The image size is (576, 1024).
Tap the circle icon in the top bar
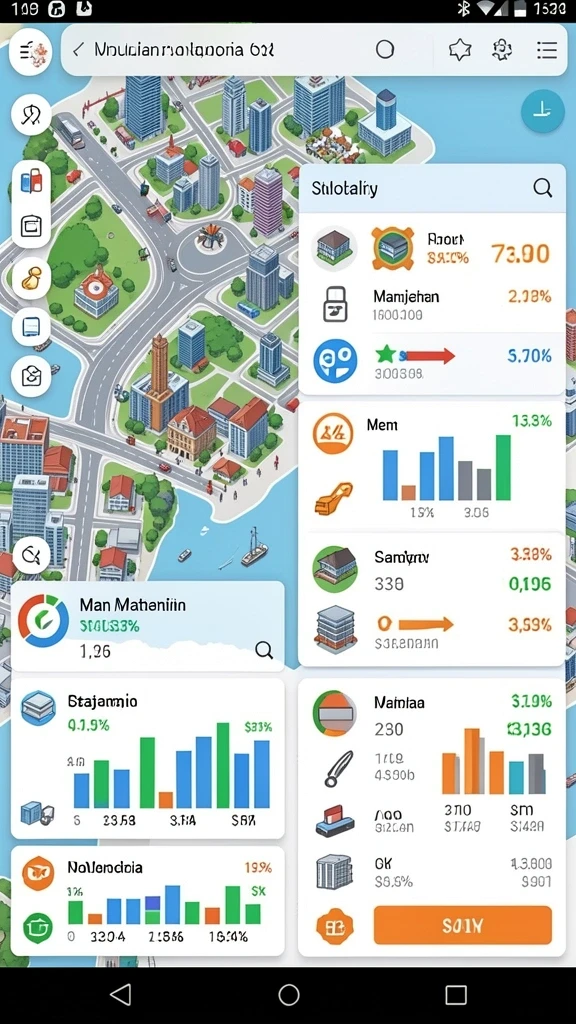coord(385,50)
